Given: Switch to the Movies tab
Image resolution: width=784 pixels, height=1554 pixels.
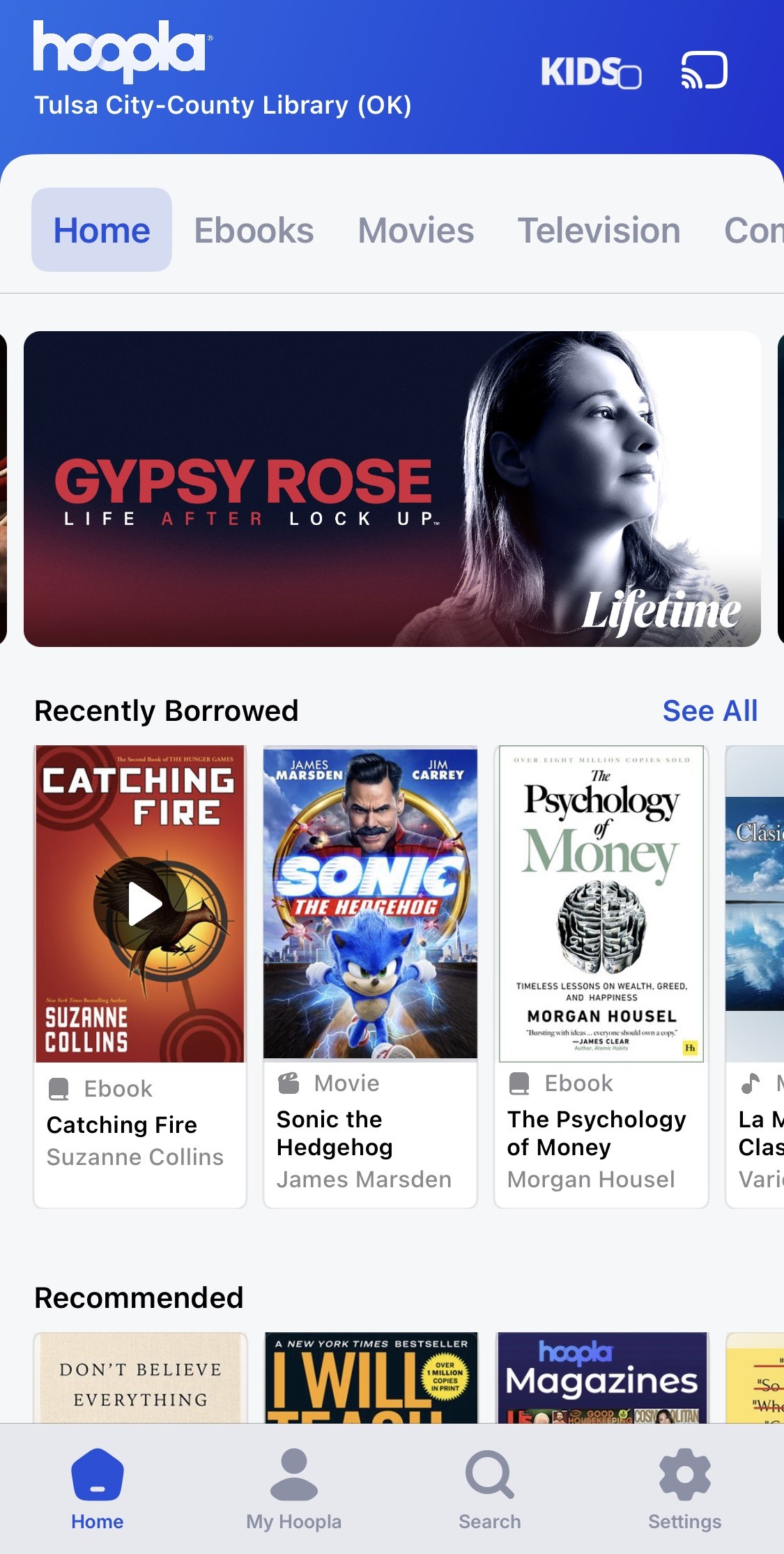Looking at the screenshot, I should pyautogui.click(x=415, y=231).
